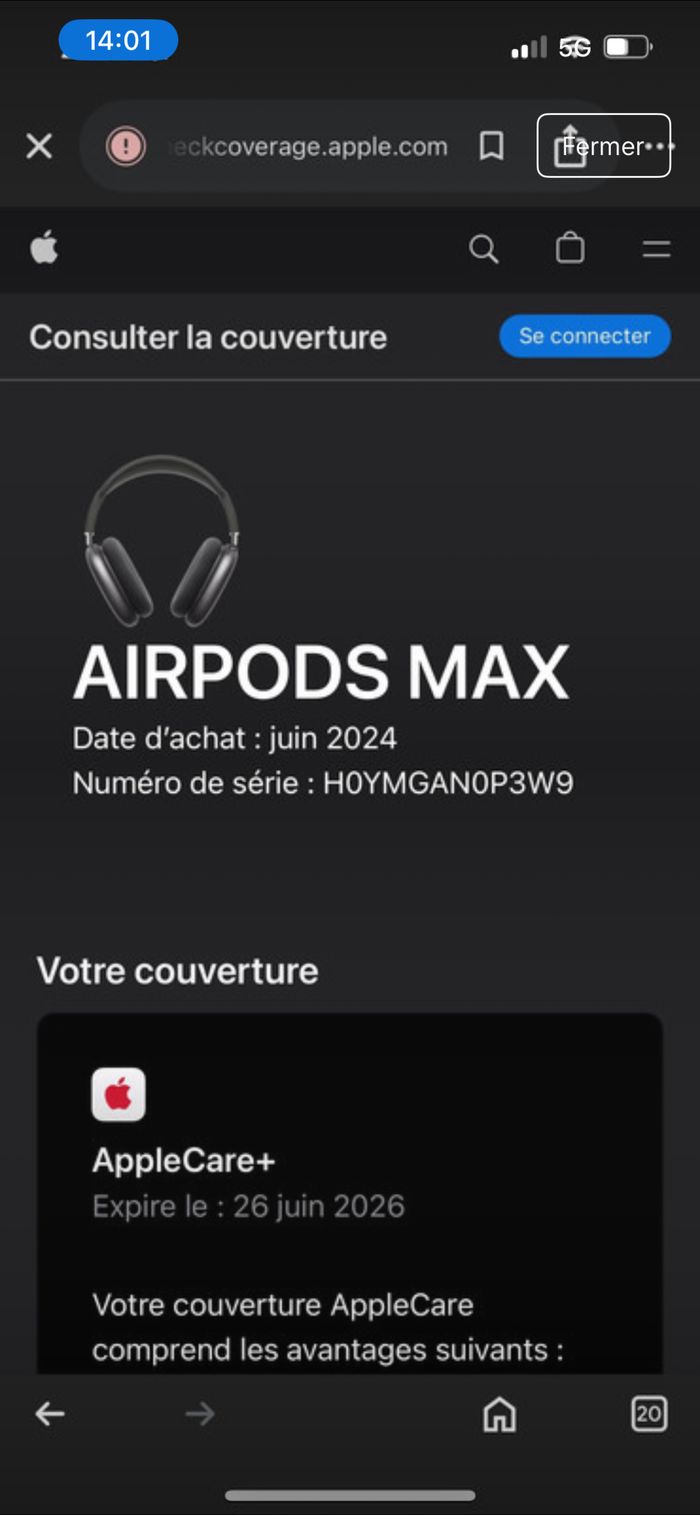Close the browser page with the X

pyautogui.click(x=39, y=147)
